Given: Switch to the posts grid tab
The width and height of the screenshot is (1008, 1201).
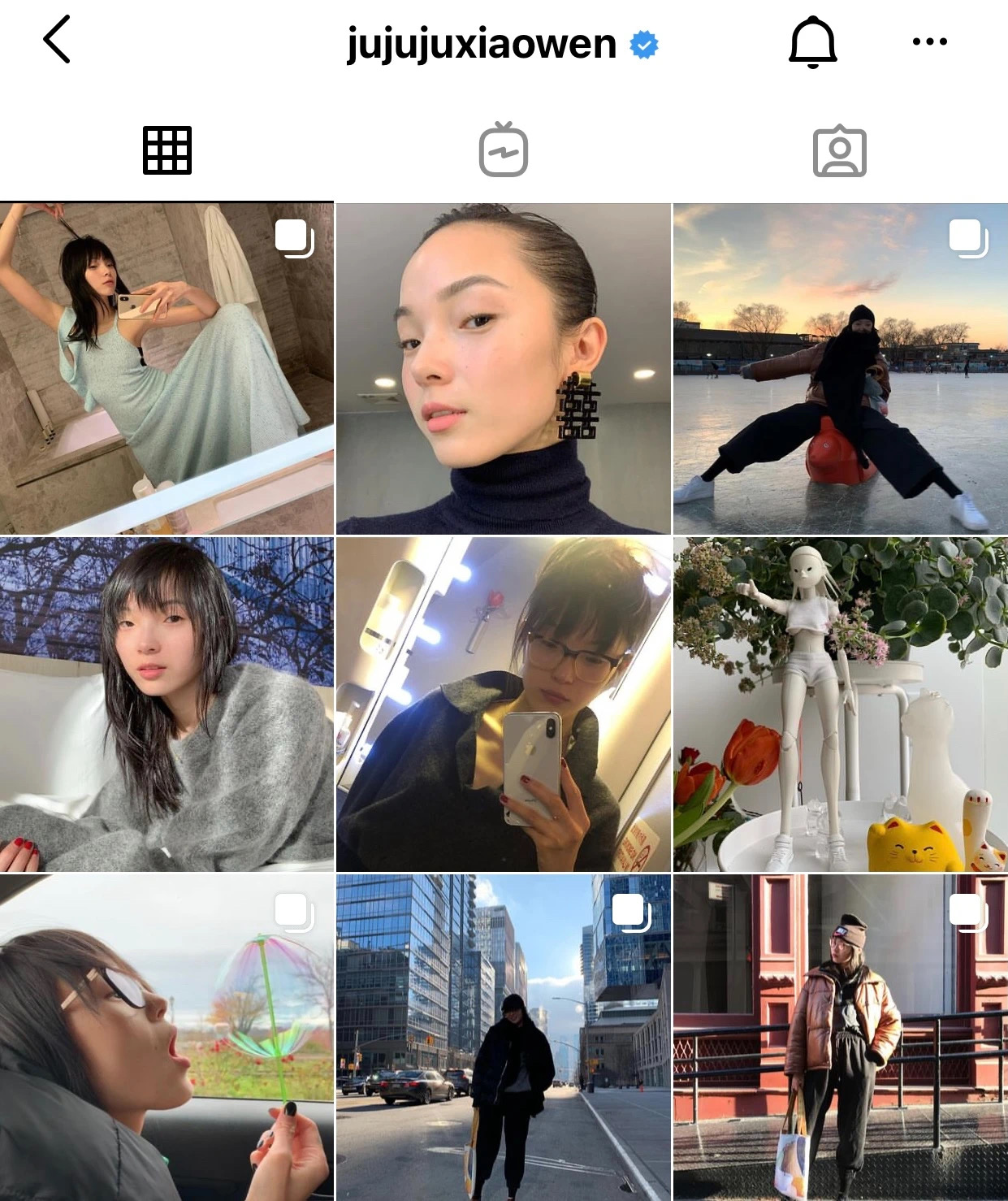Looking at the screenshot, I should pos(167,150).
